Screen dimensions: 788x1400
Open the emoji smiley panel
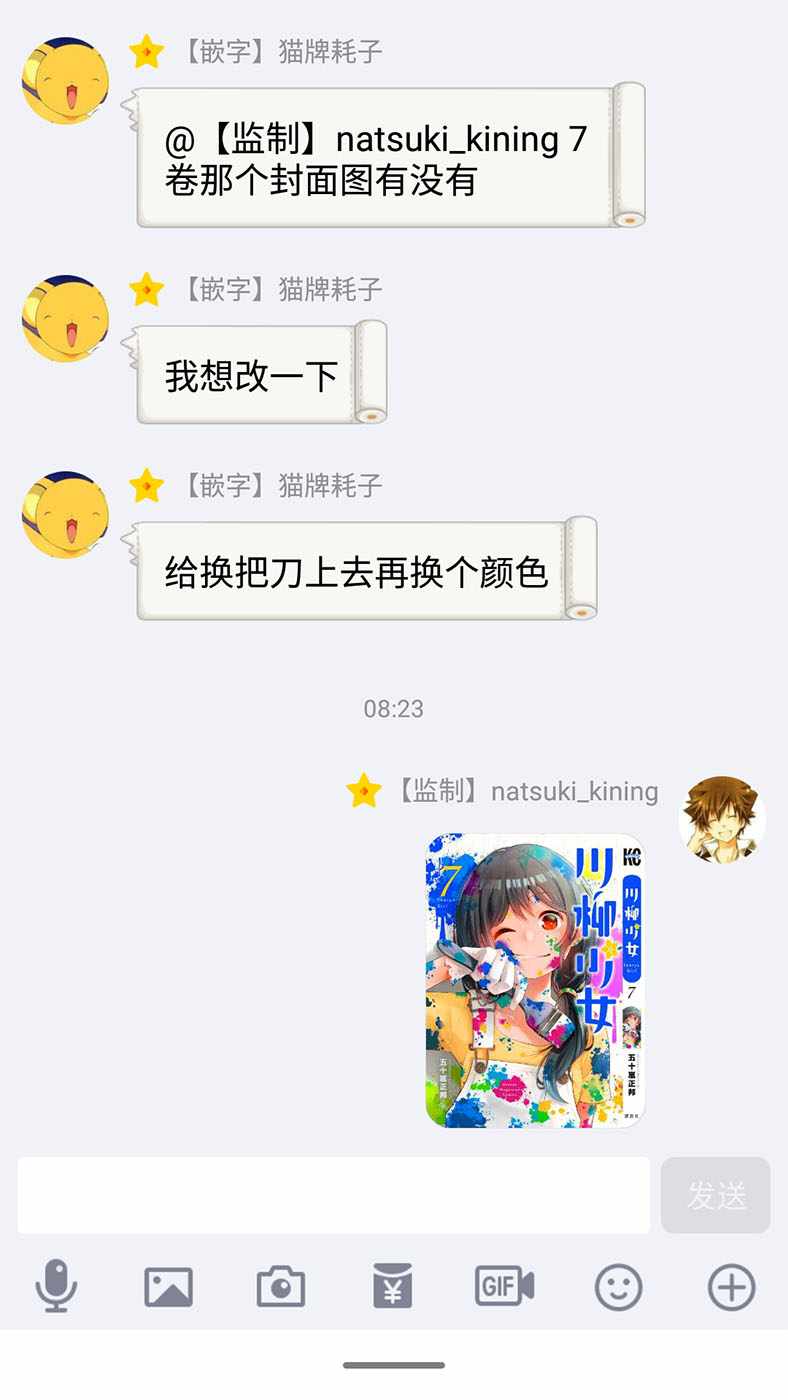point(618,1287)
